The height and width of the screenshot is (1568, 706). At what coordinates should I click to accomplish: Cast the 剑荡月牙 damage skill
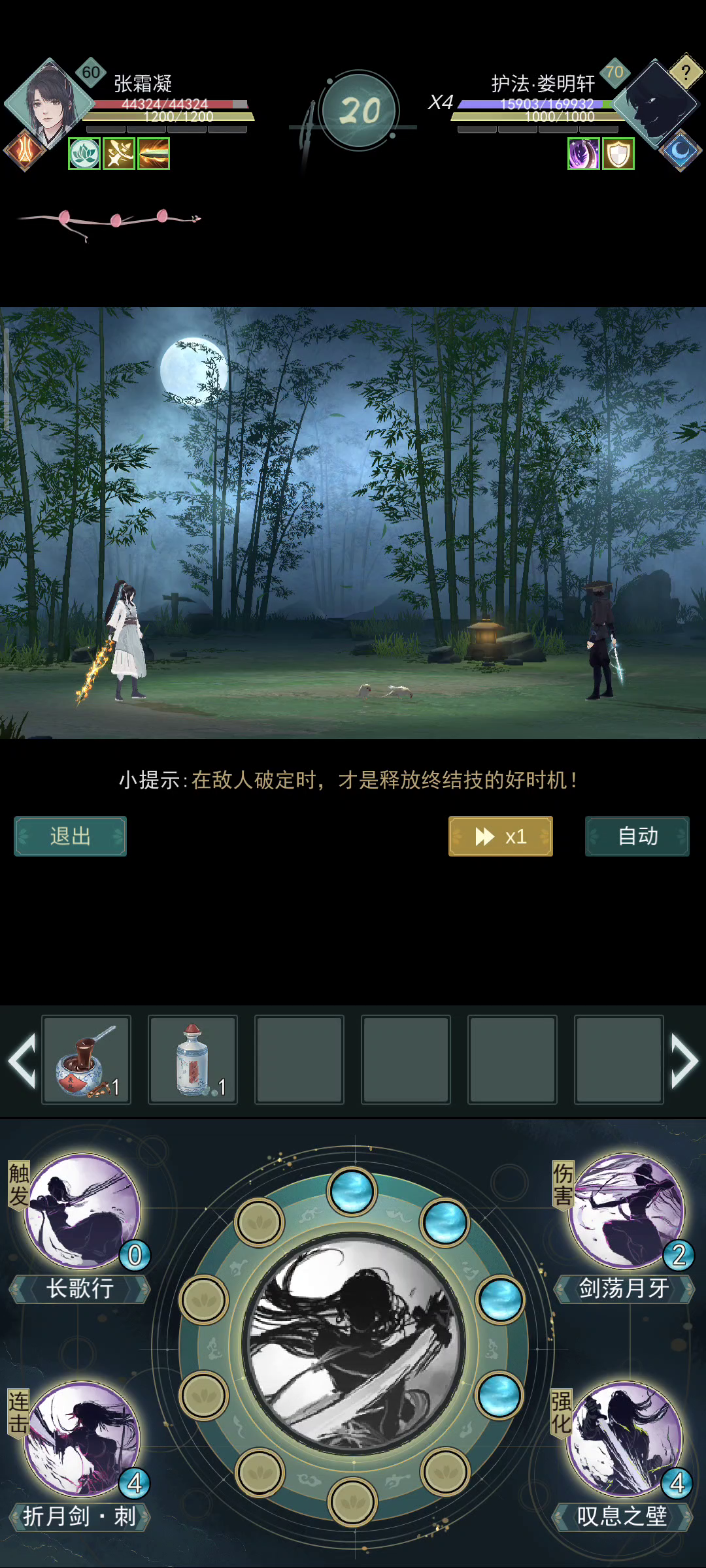pos(626,1212)
